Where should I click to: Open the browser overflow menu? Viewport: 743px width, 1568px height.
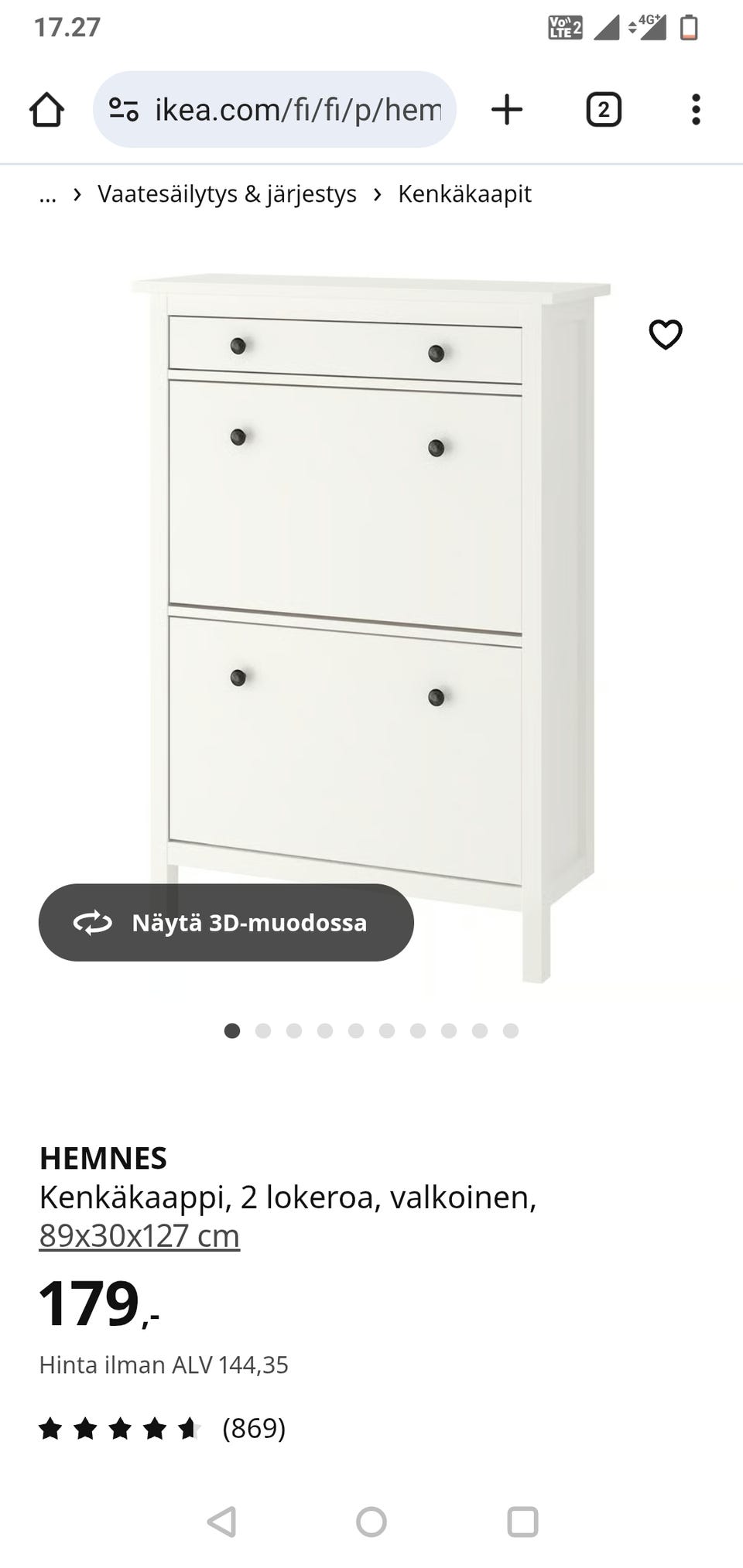pos(696,110)
